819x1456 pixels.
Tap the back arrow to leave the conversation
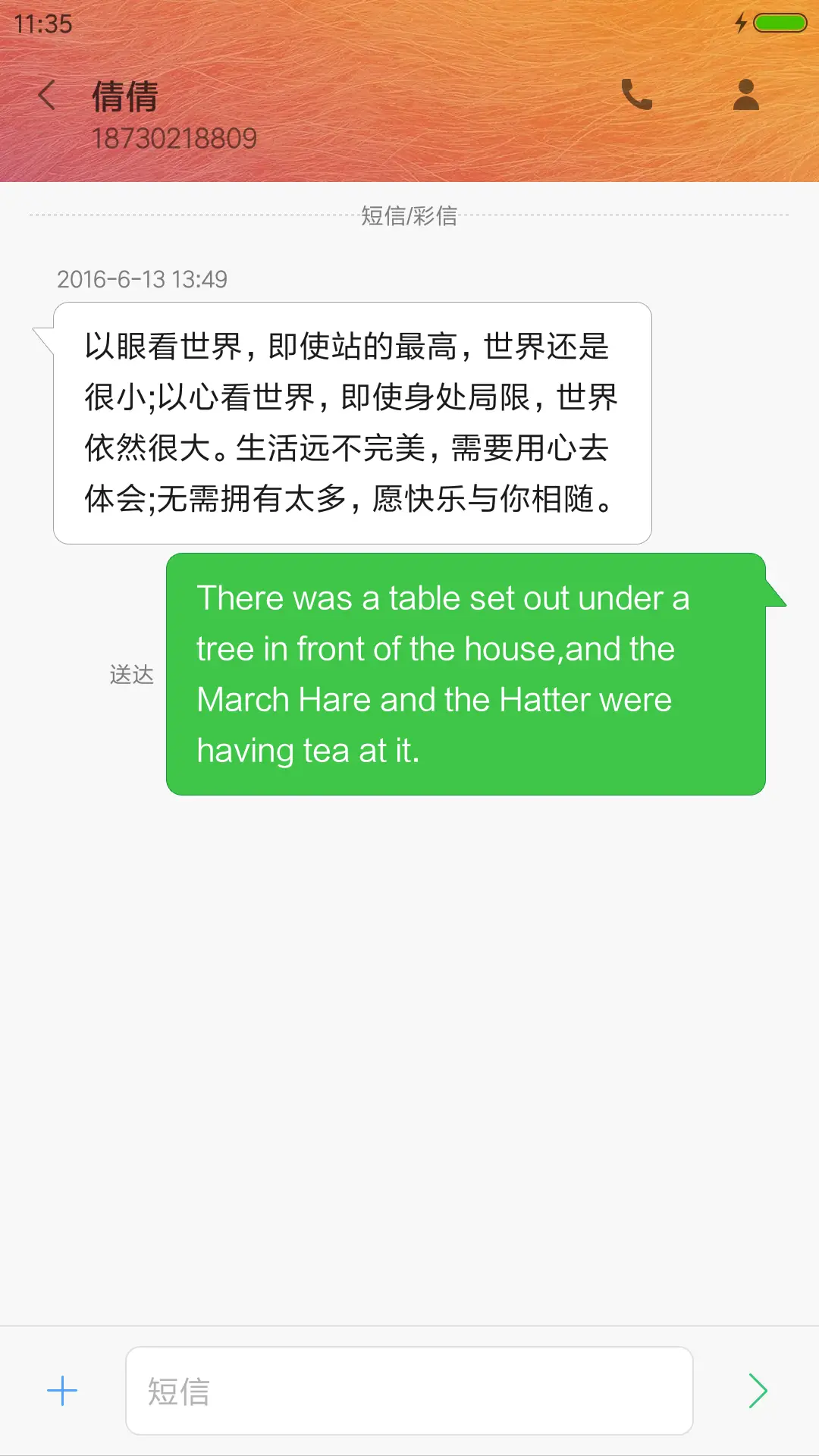[x=47, y=96]
